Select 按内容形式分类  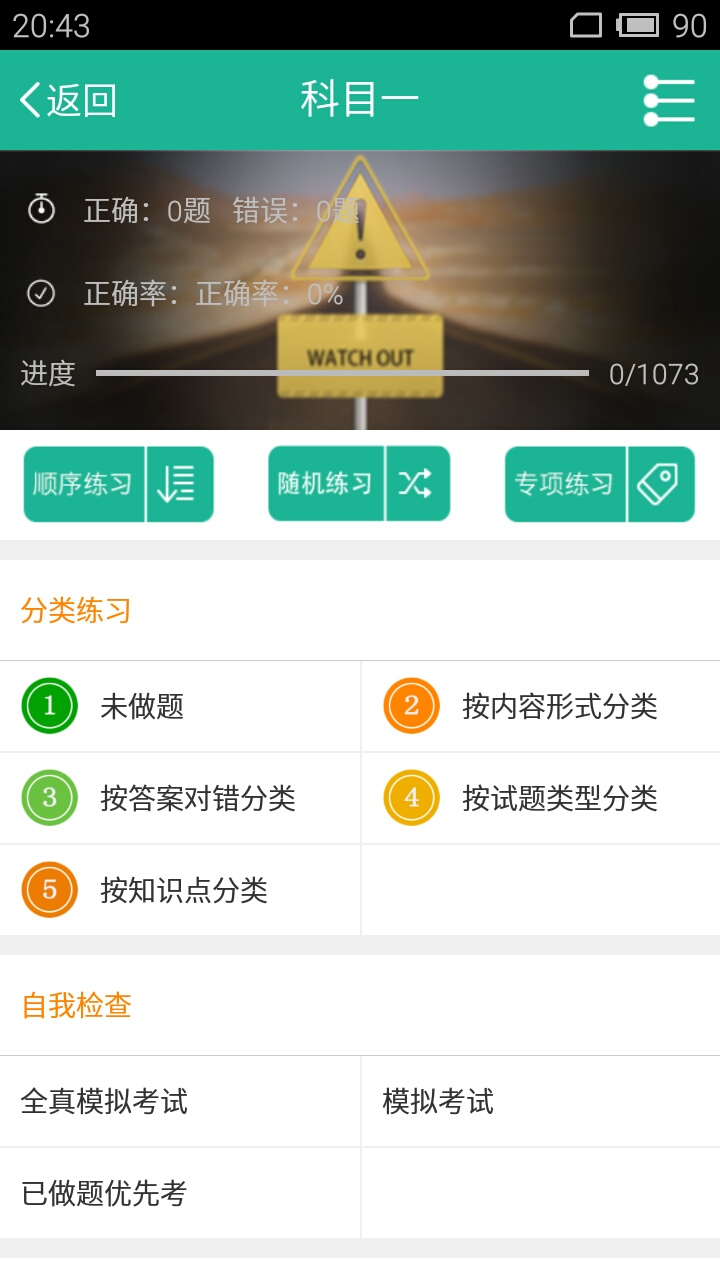(540, 706)
